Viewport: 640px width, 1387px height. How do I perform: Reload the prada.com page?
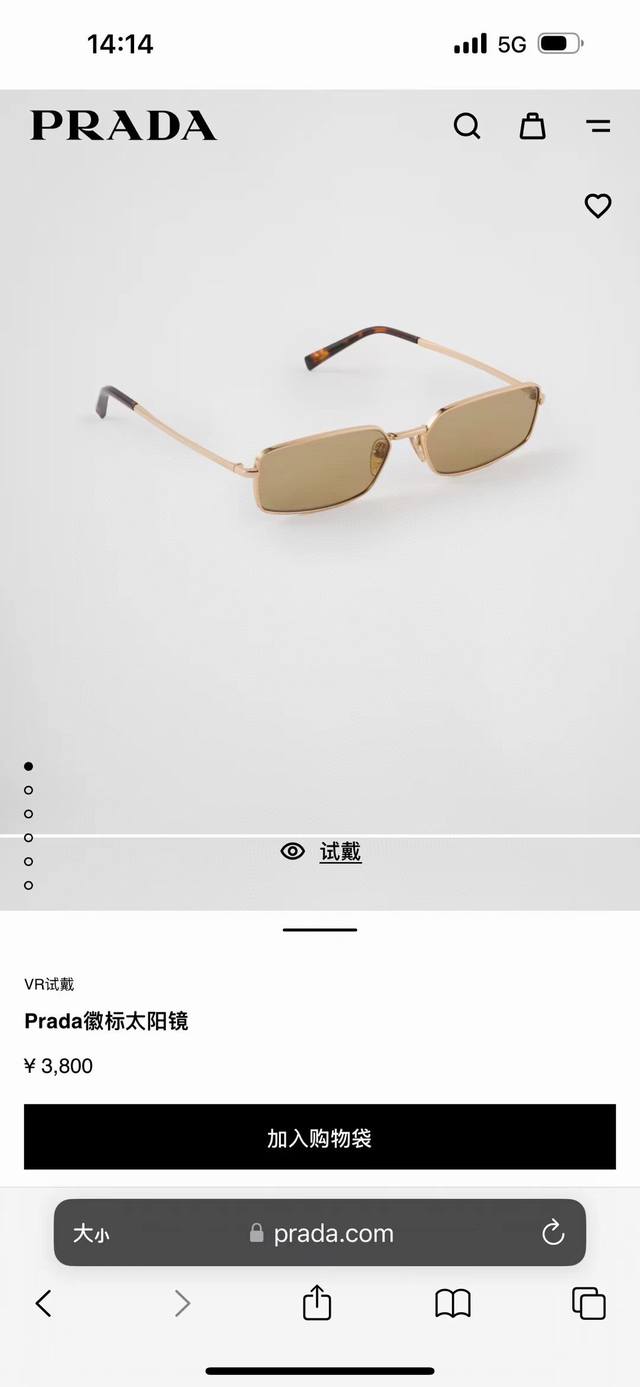553,1233
